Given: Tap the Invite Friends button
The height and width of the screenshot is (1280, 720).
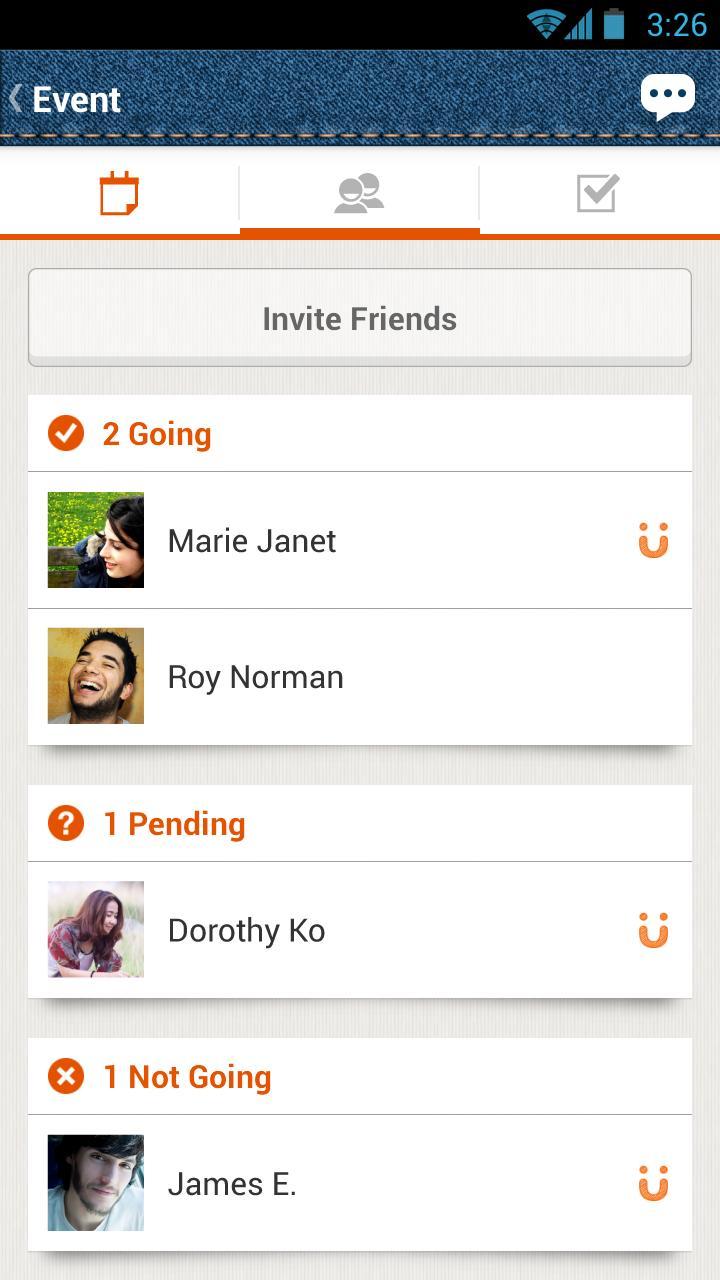Looking at the screenshot, I should point(360,318).
